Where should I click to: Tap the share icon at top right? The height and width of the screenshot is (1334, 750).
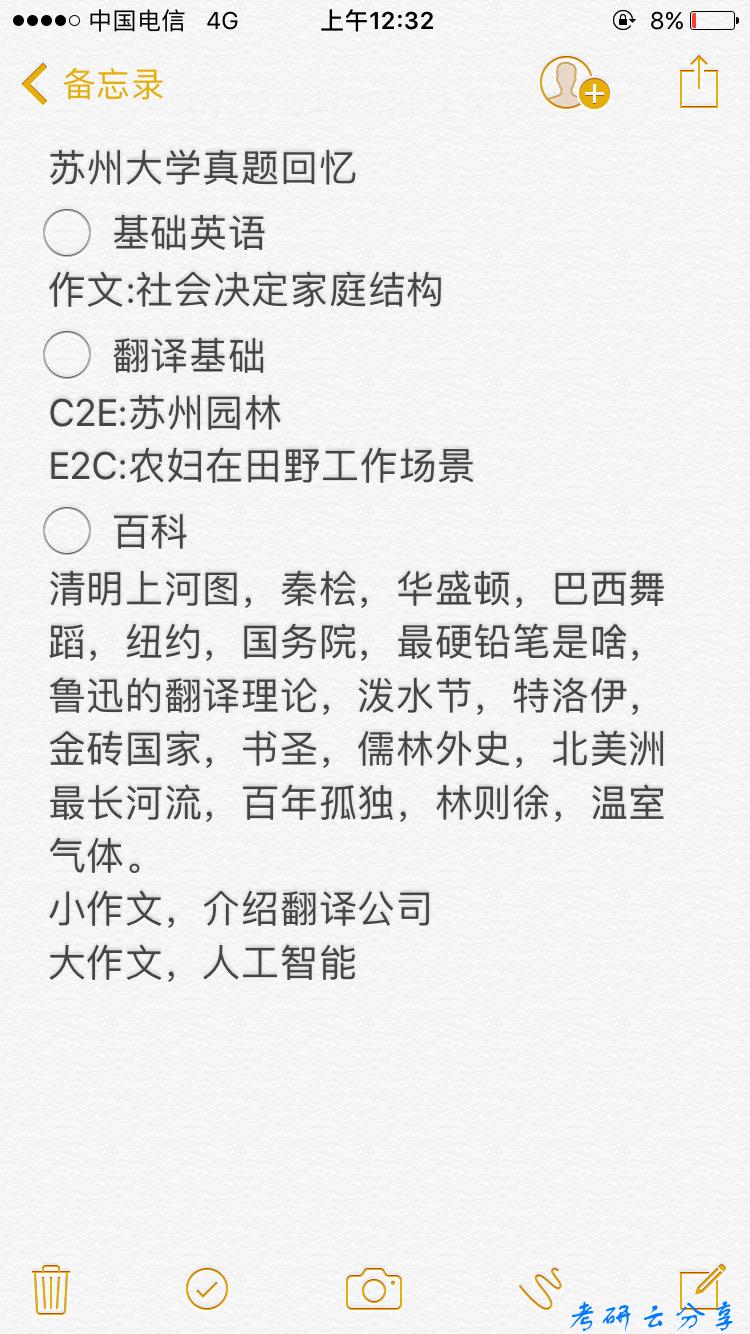[700, 83]
